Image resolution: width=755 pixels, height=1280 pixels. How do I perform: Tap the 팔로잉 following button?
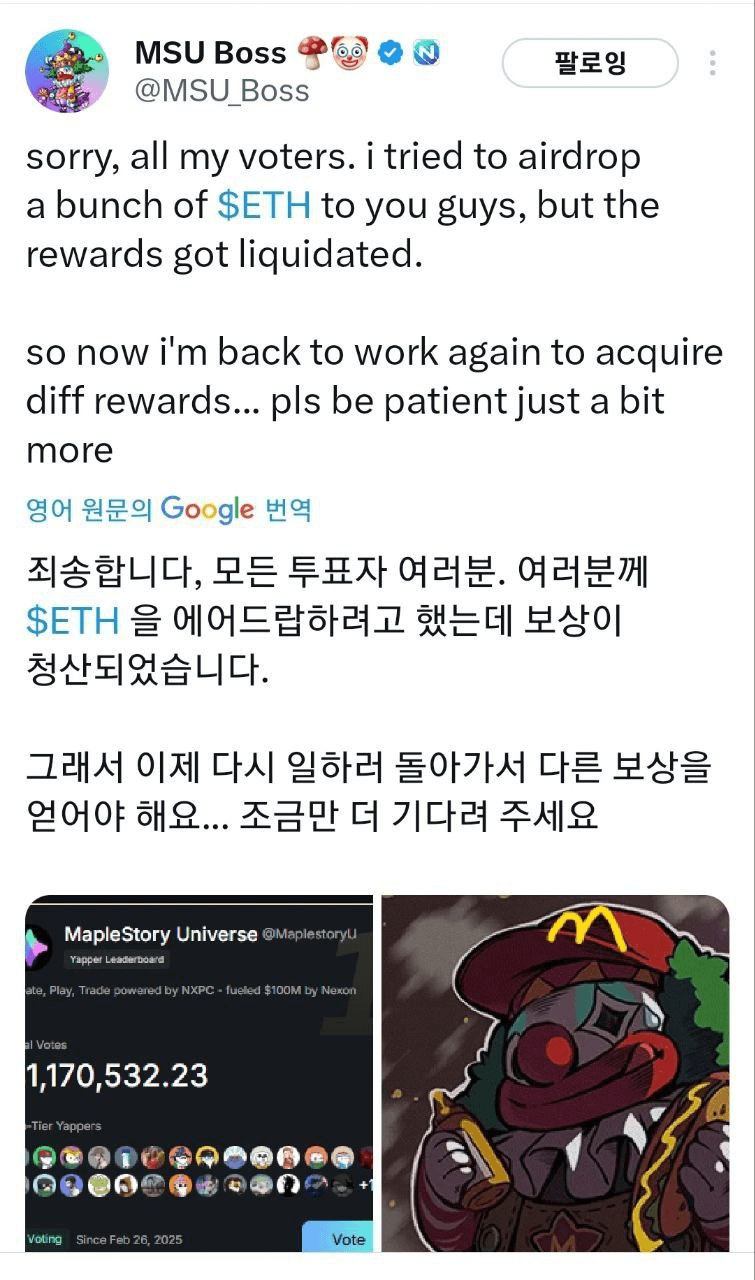[589, 64]
